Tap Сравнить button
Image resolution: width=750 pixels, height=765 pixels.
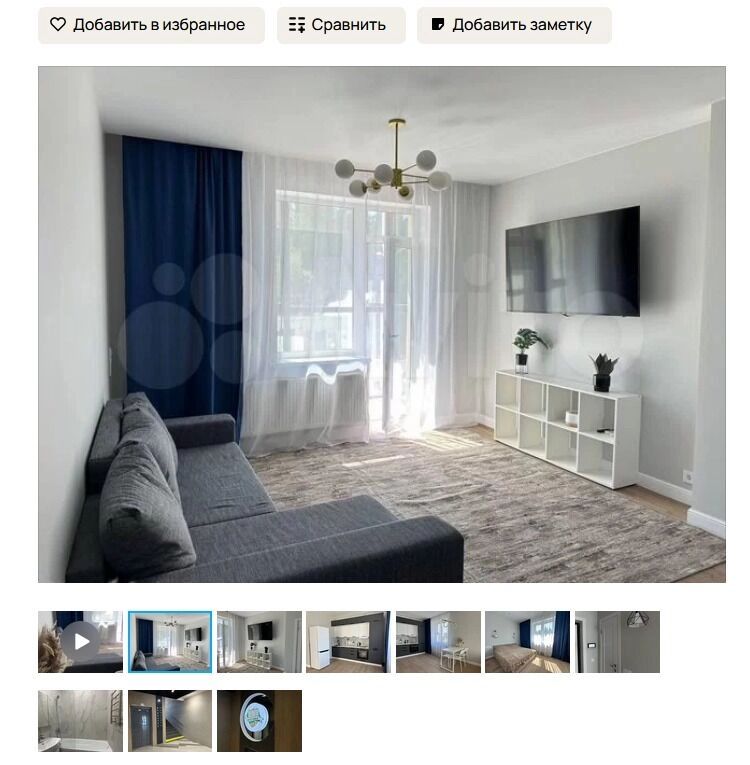pos(341,25)
